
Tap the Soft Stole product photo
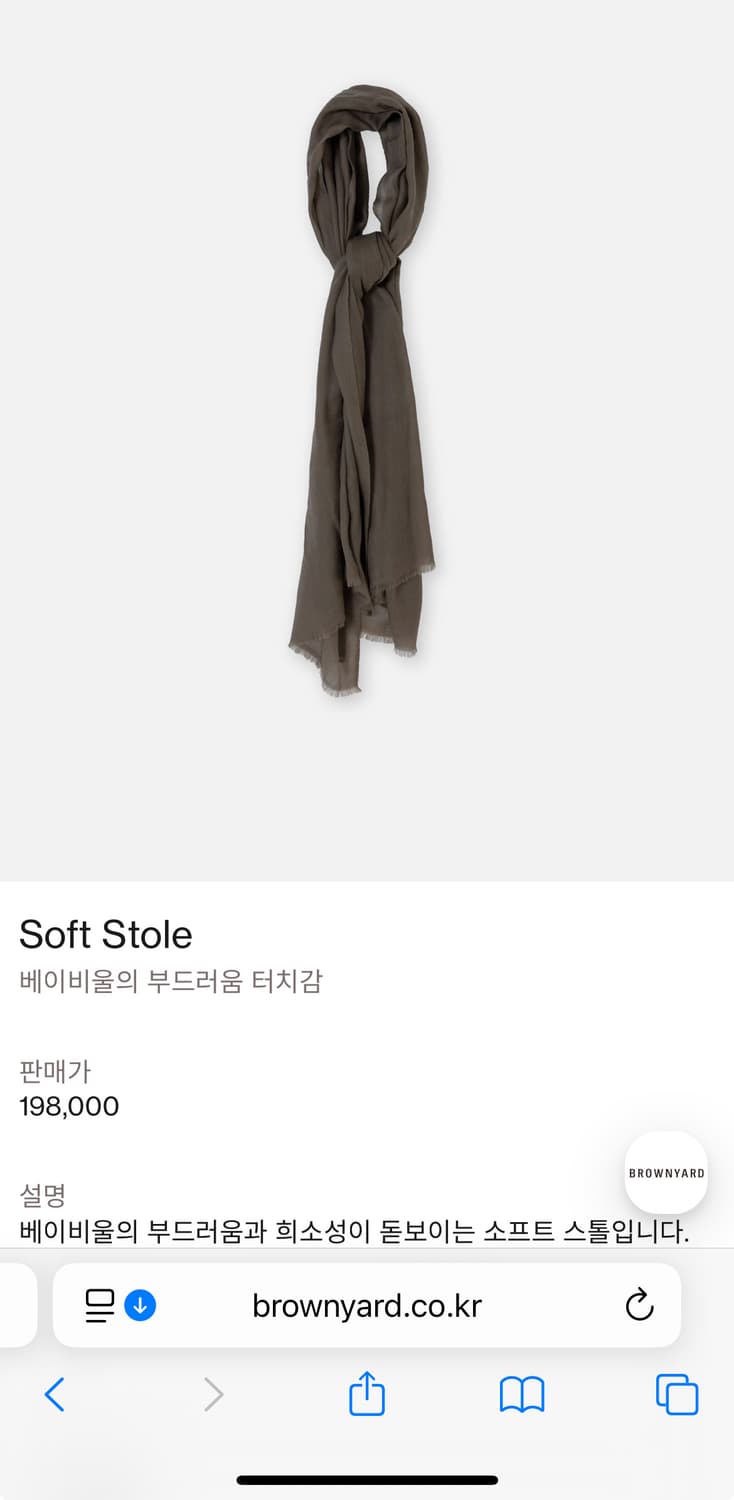367,400
